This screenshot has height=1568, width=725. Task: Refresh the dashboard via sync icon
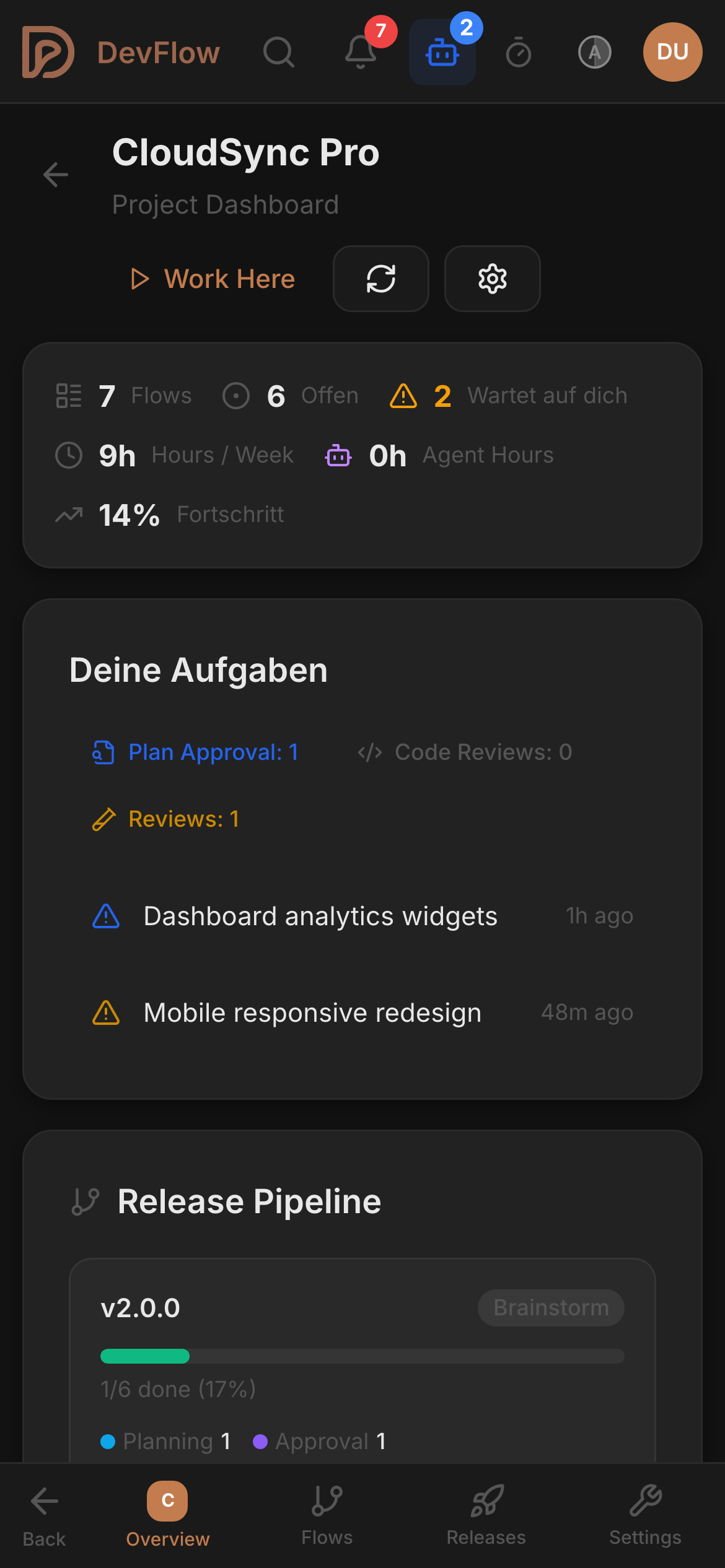click(380, 278)
